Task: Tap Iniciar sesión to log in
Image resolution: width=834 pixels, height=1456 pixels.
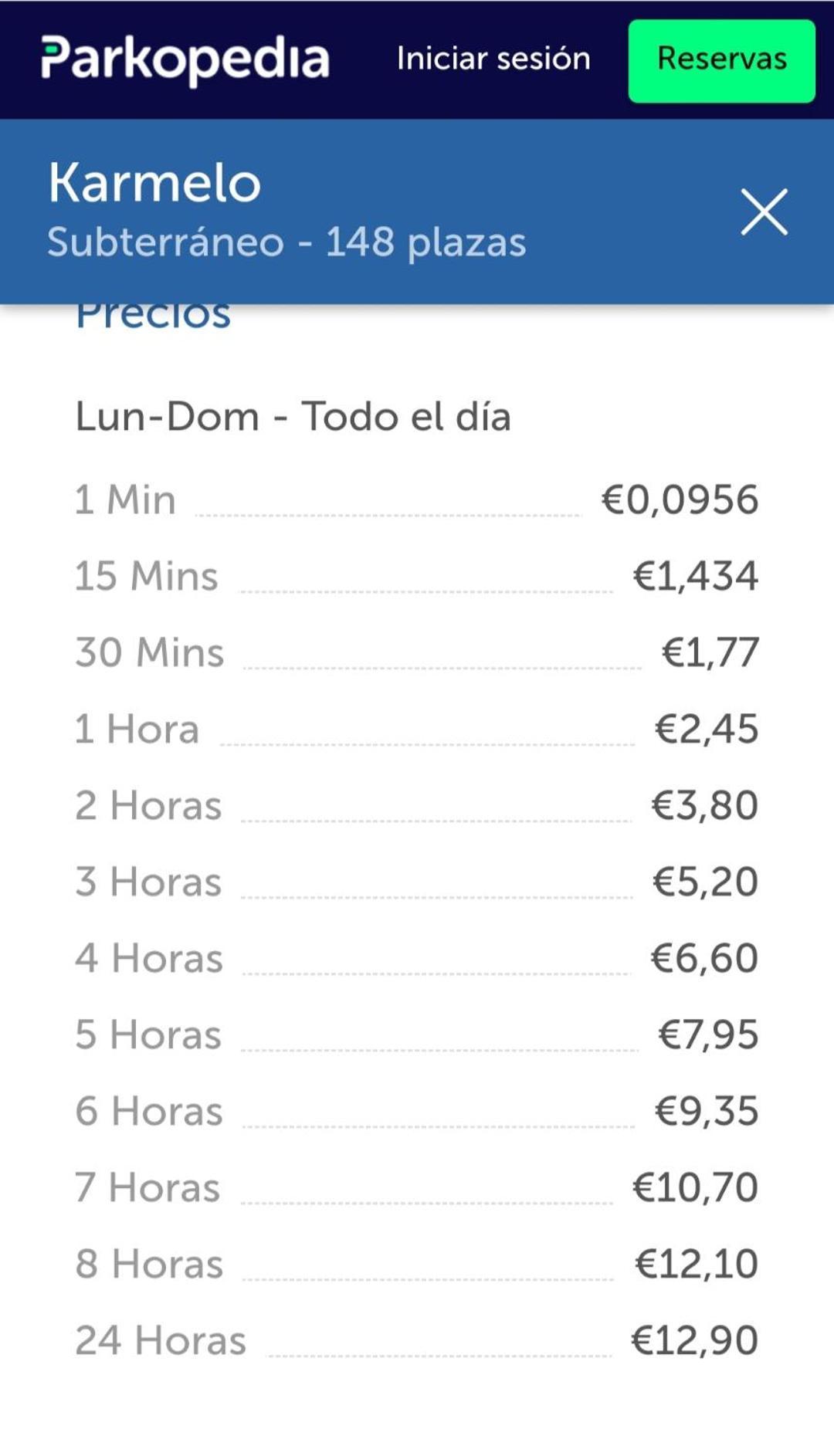Action: point(493,59)
